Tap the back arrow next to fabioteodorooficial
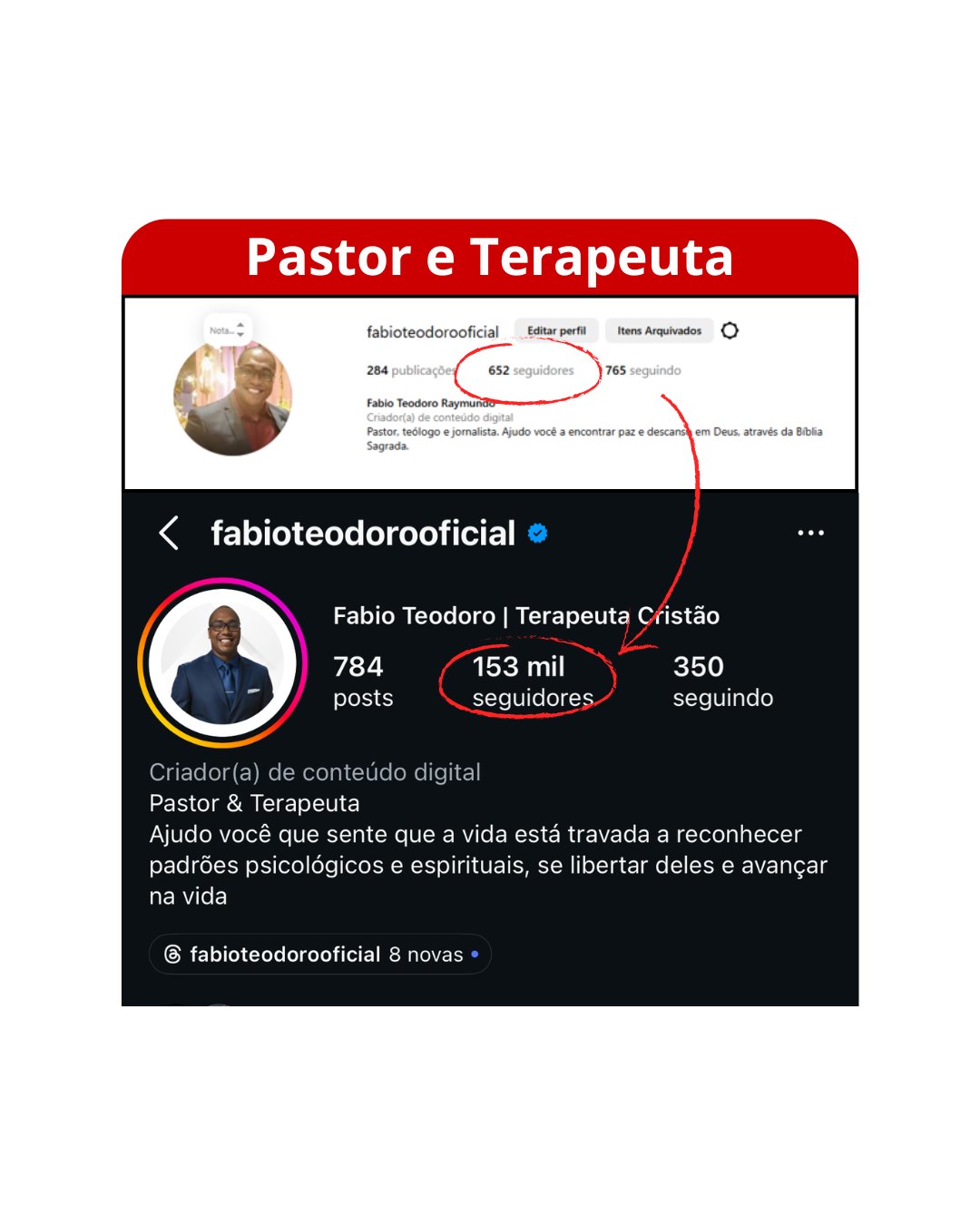This screenshot has height=1225, width=980. pos(169,534)
